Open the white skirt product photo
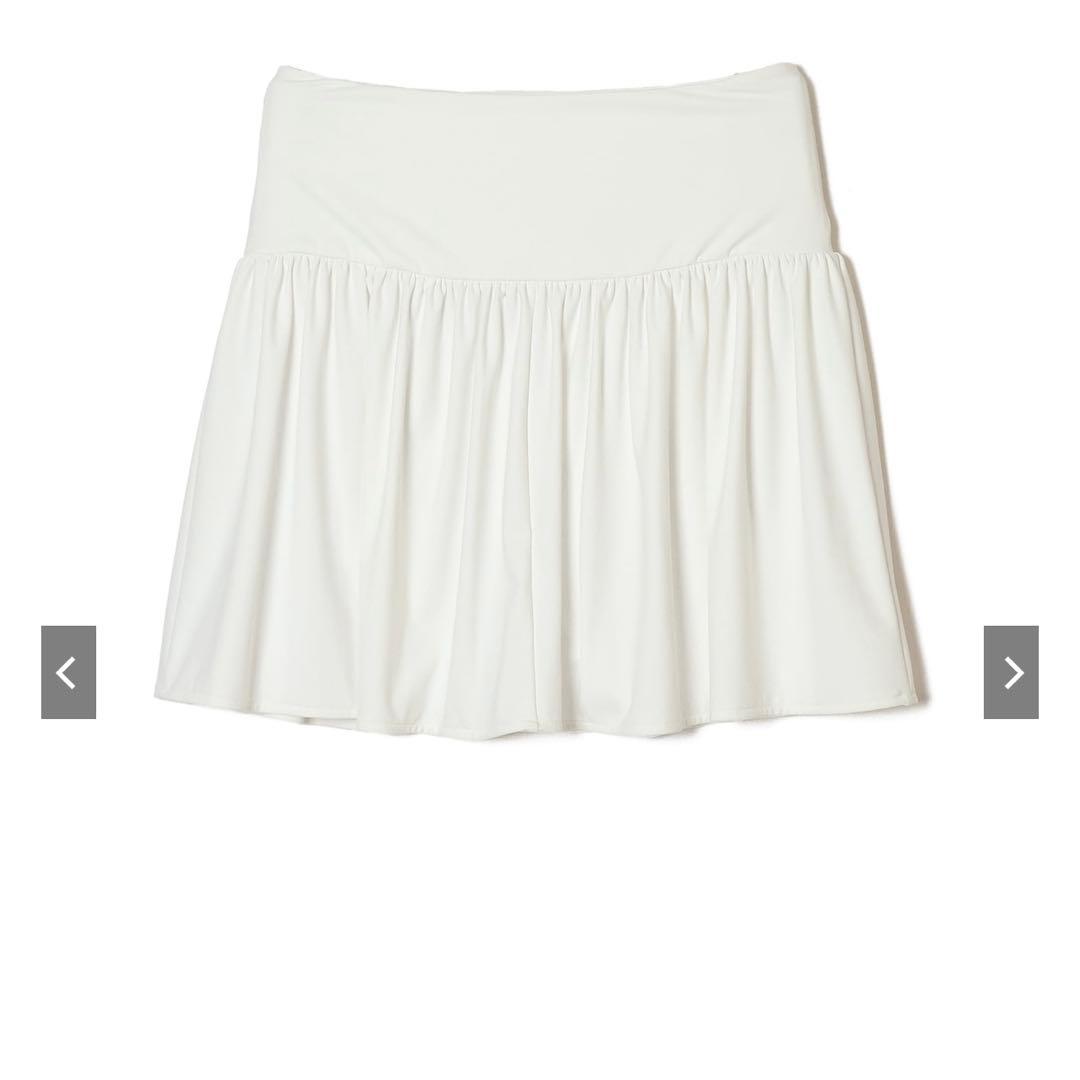This screenshot has width=1080, height=1080. tap(540, 400)
